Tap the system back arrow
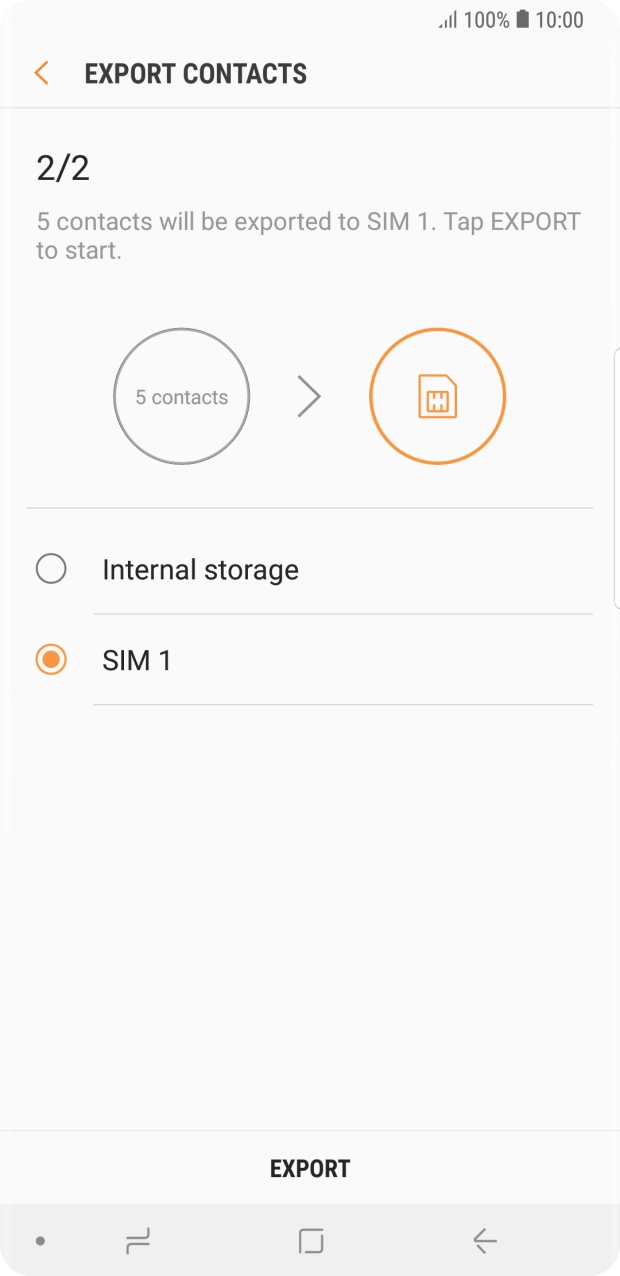The height and width of the screenshot is (1276, 620). (x=485, y=1241)
